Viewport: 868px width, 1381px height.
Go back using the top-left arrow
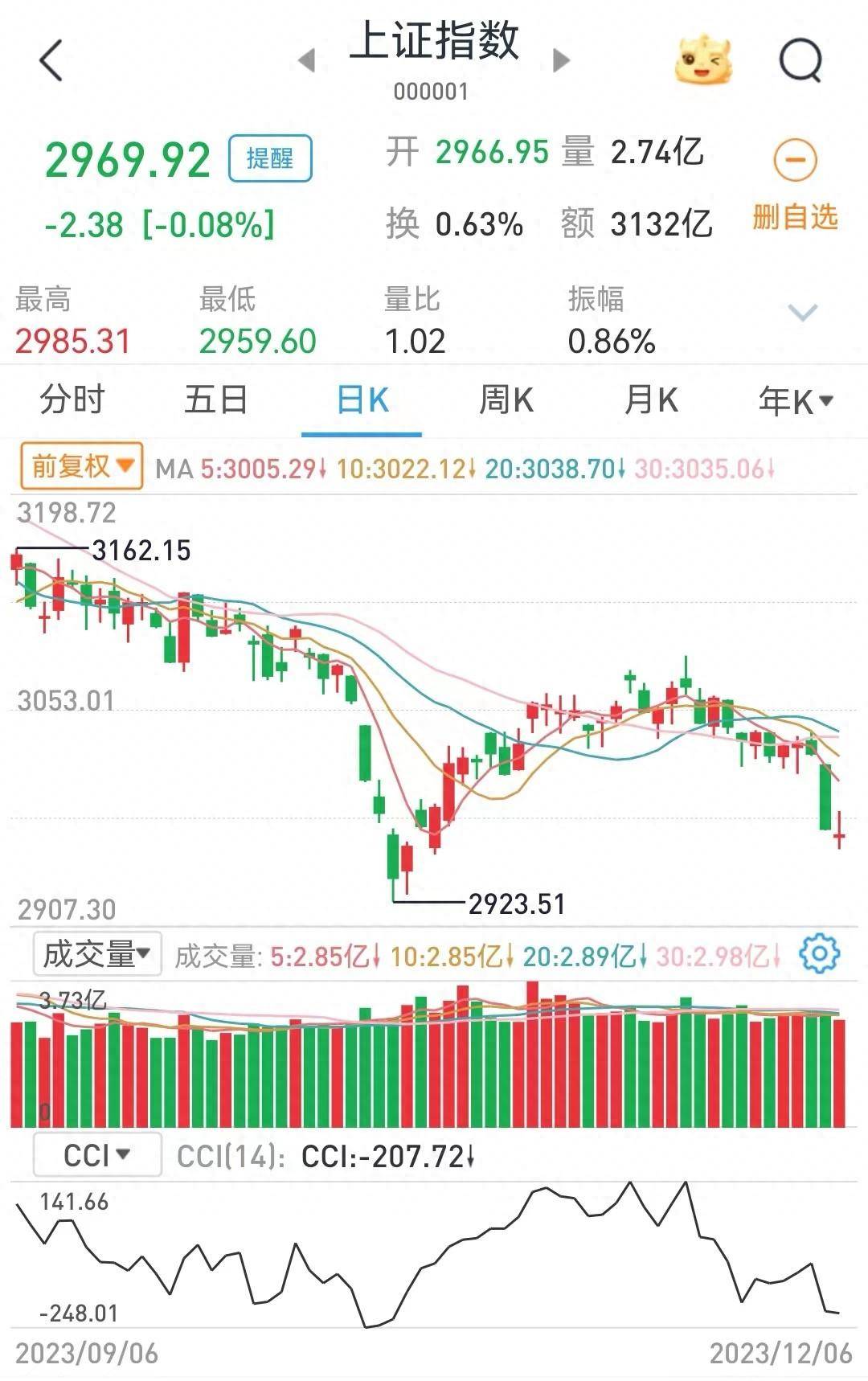coord(51,61)
